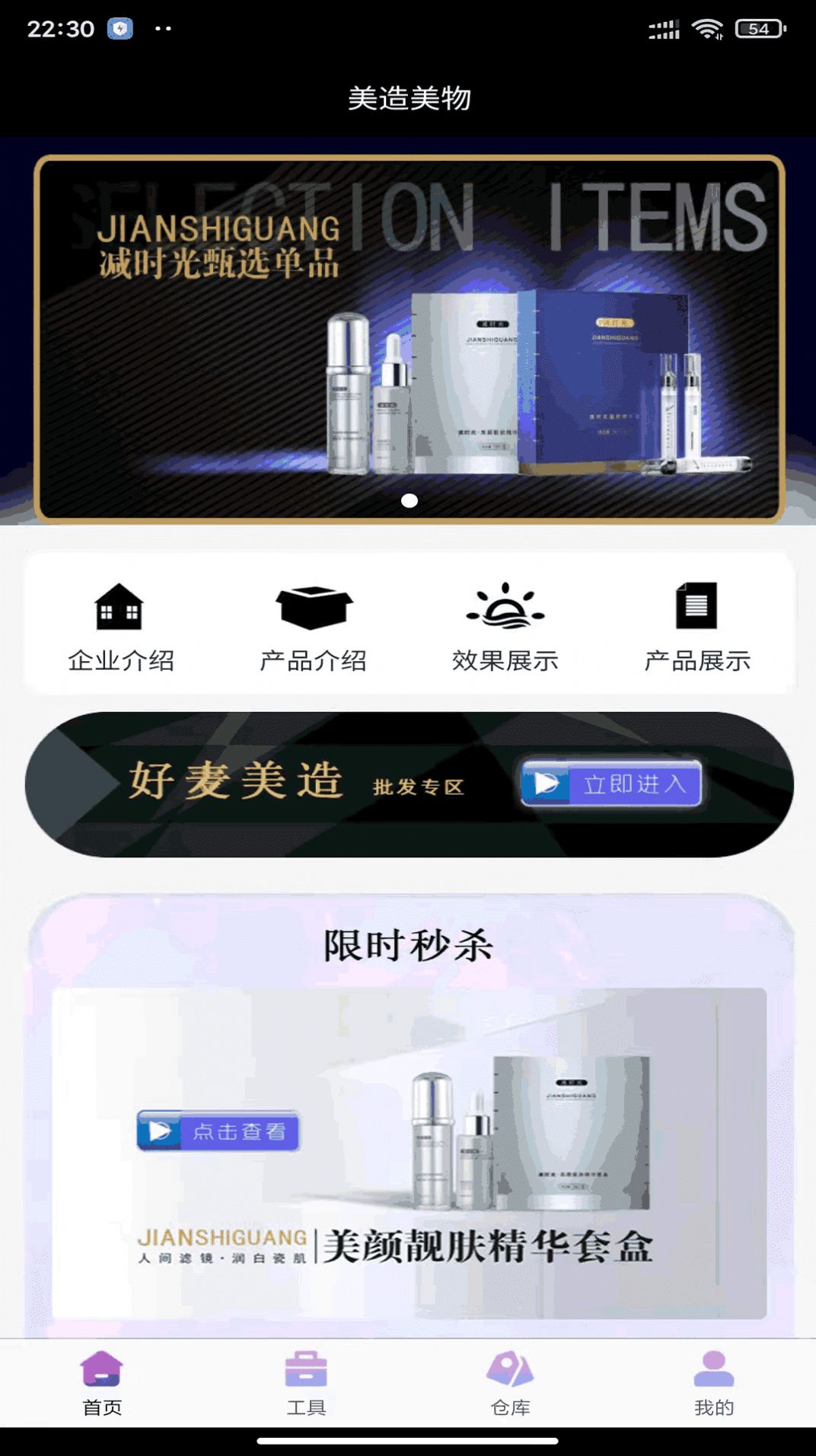The height and width of the screenshot is (1456, 816).
Task: Enter the 好麦美造 wholesale zone via 立即进入
Action: coord(611,784)
